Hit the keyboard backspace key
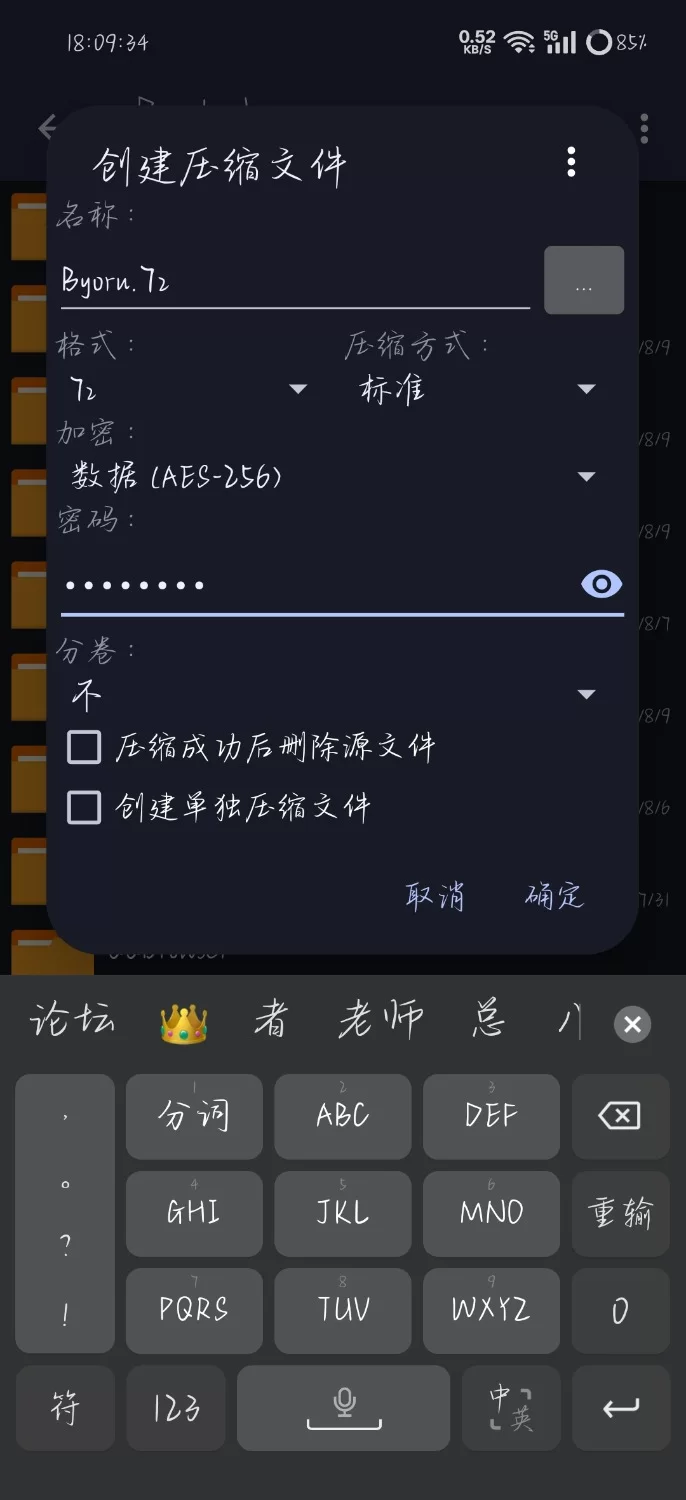This screenshot has height=1500, width=686. click(x=620, y=1116)
